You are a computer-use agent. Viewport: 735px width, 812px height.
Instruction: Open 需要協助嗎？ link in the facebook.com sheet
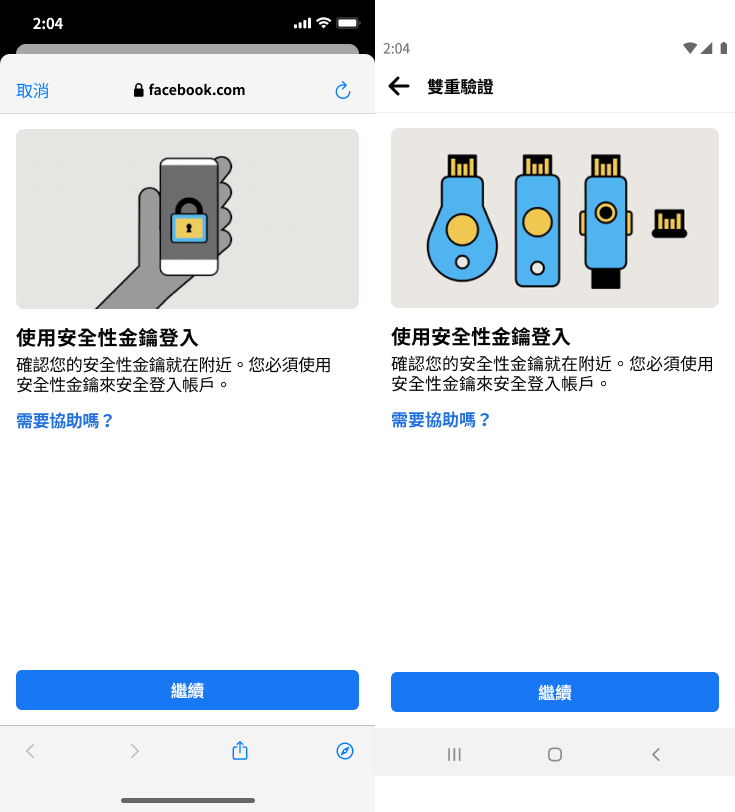65,421
